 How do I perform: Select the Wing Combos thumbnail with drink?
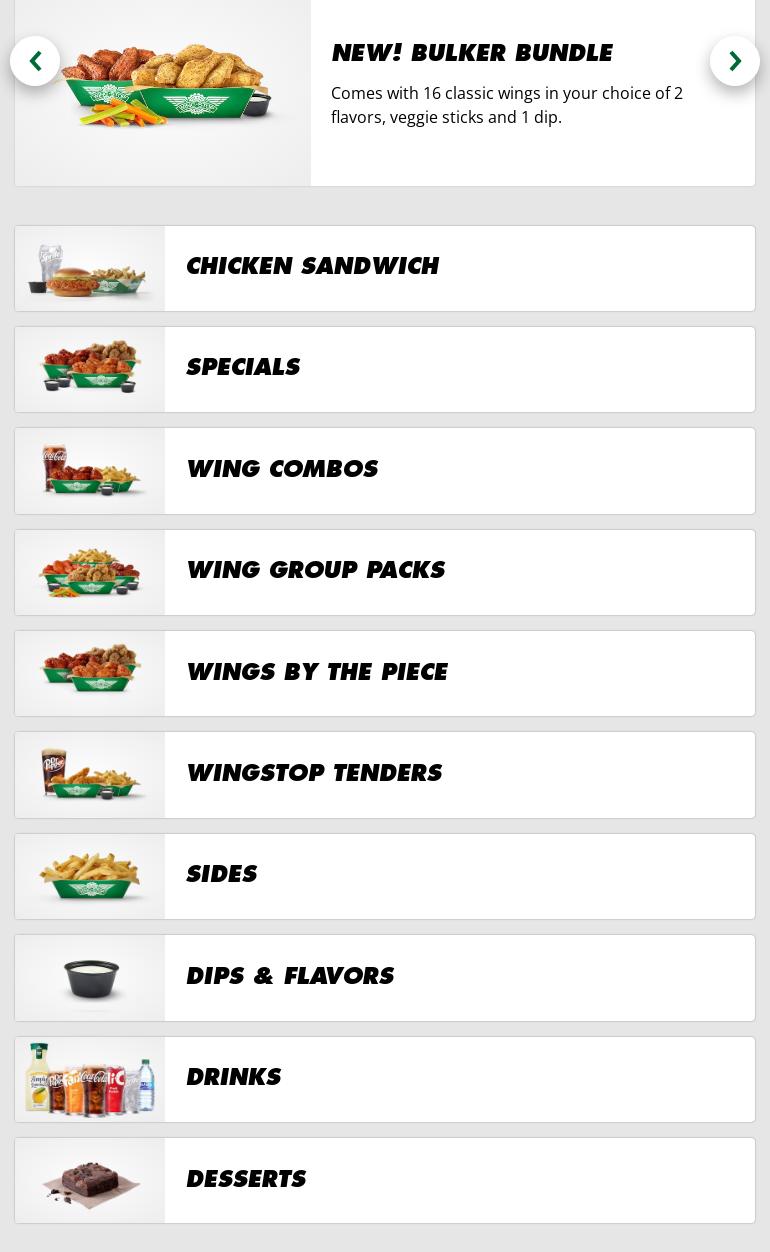pyautogui.click(x=90, y=471)
